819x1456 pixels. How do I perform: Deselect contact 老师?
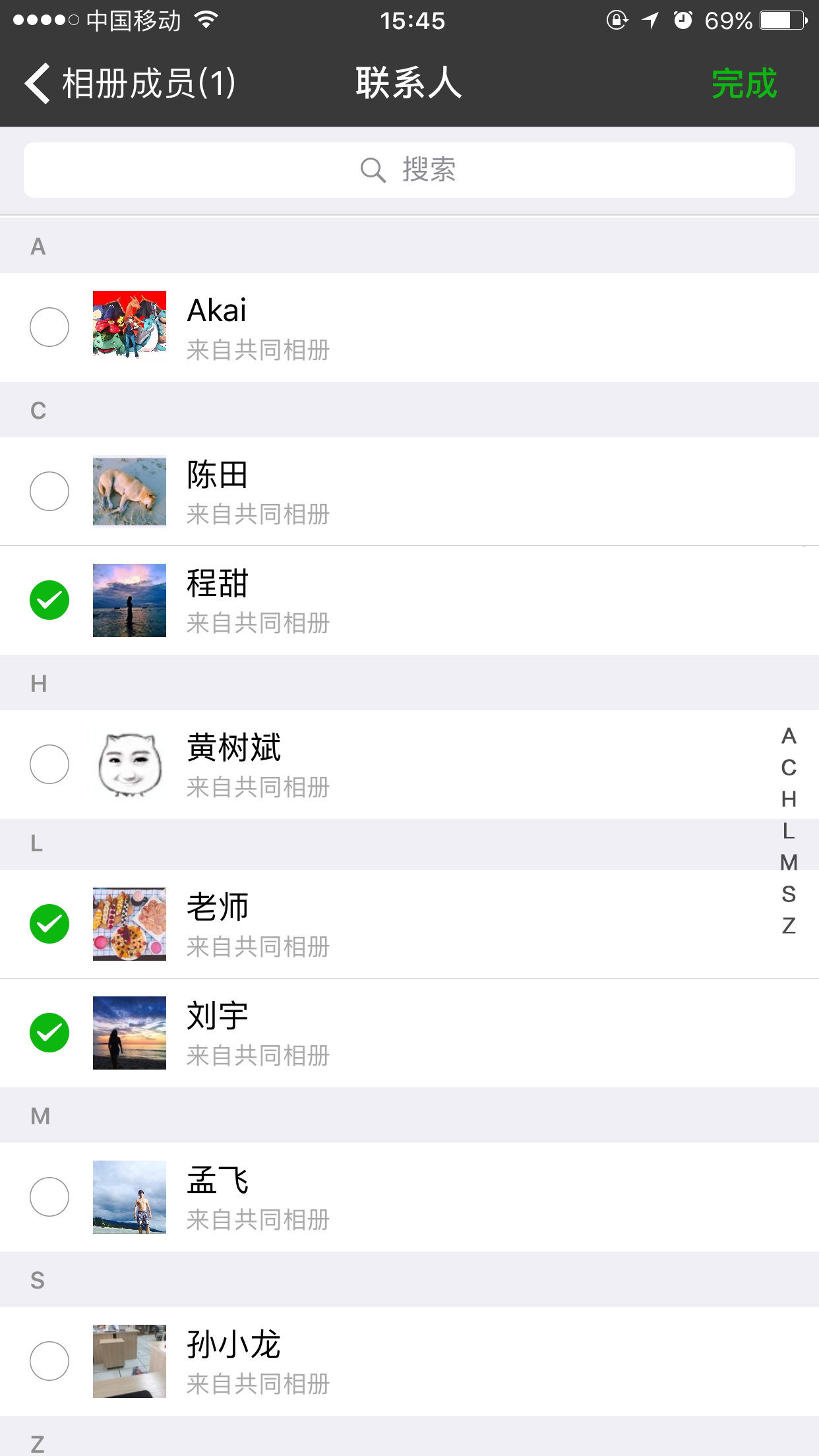click(x=49, y=924)
